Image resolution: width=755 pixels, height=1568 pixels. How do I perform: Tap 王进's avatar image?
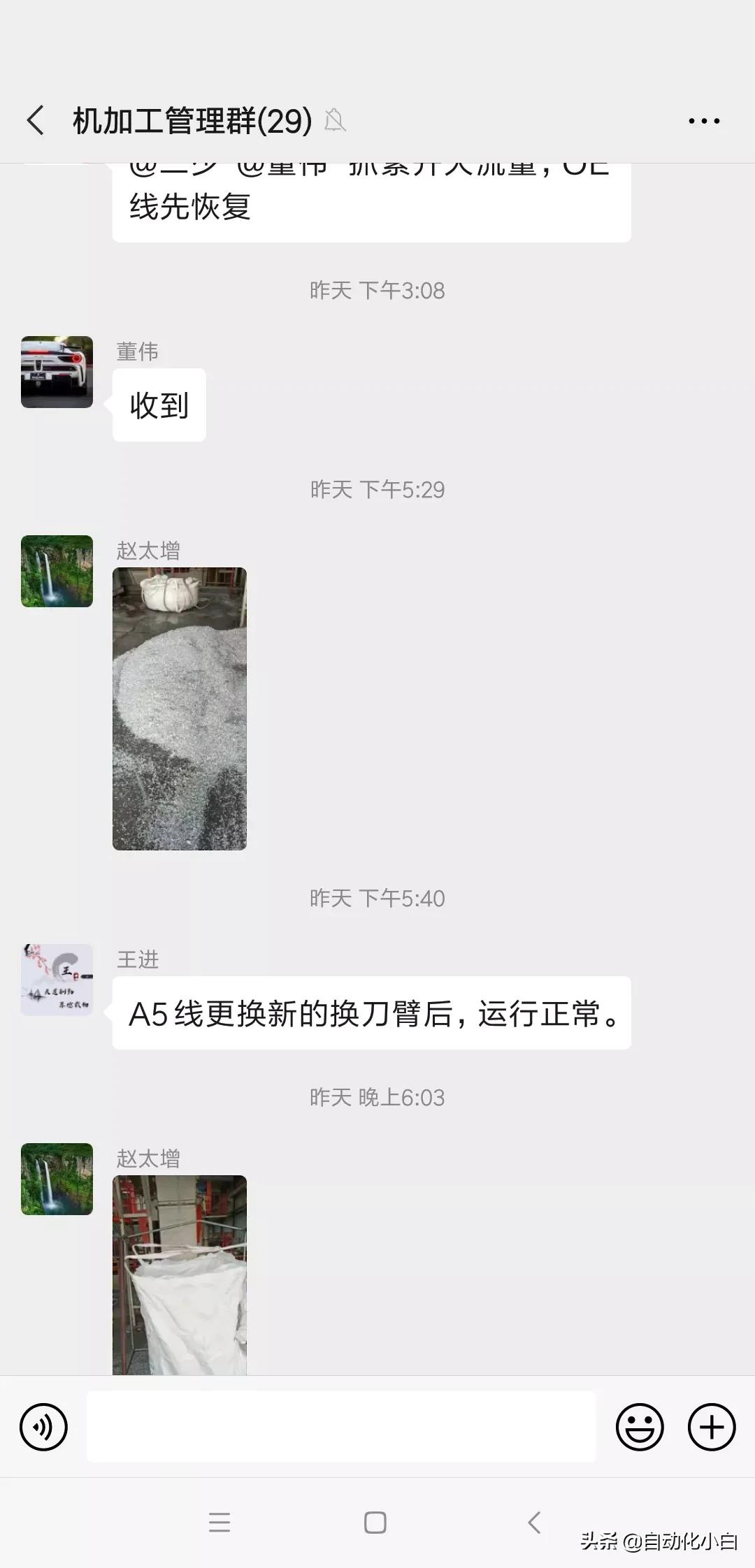click(x=57, y=981)
